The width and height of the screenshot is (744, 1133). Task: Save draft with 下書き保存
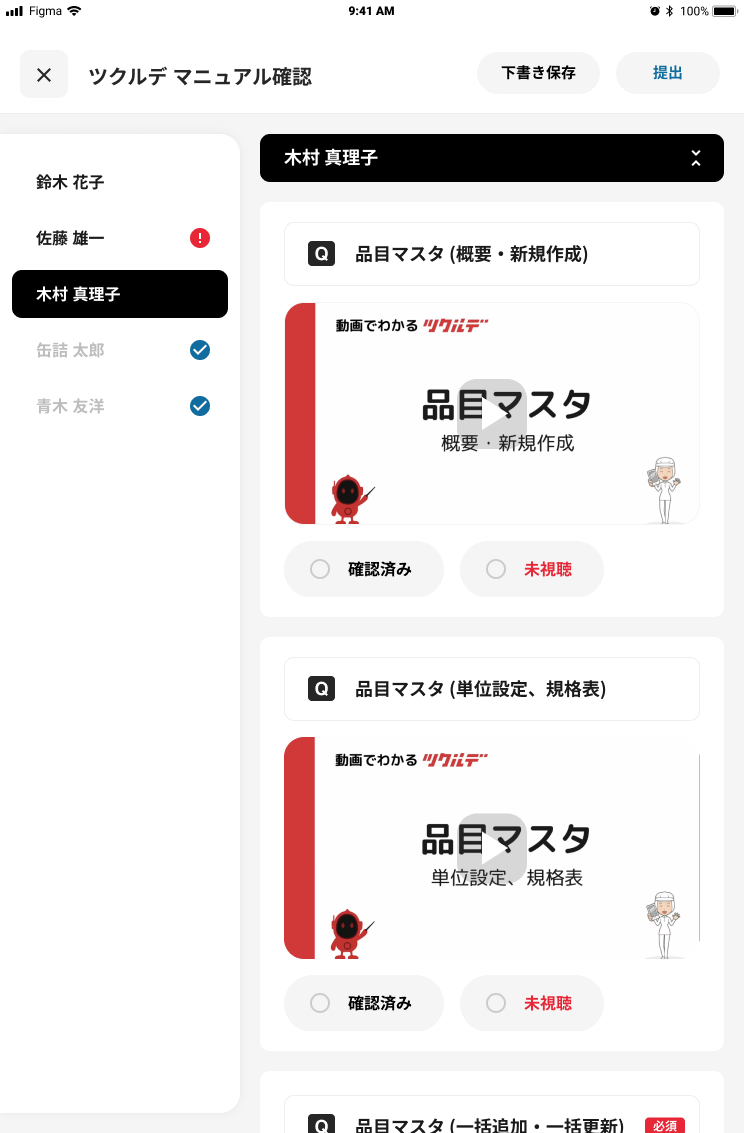tap(538, 73)
